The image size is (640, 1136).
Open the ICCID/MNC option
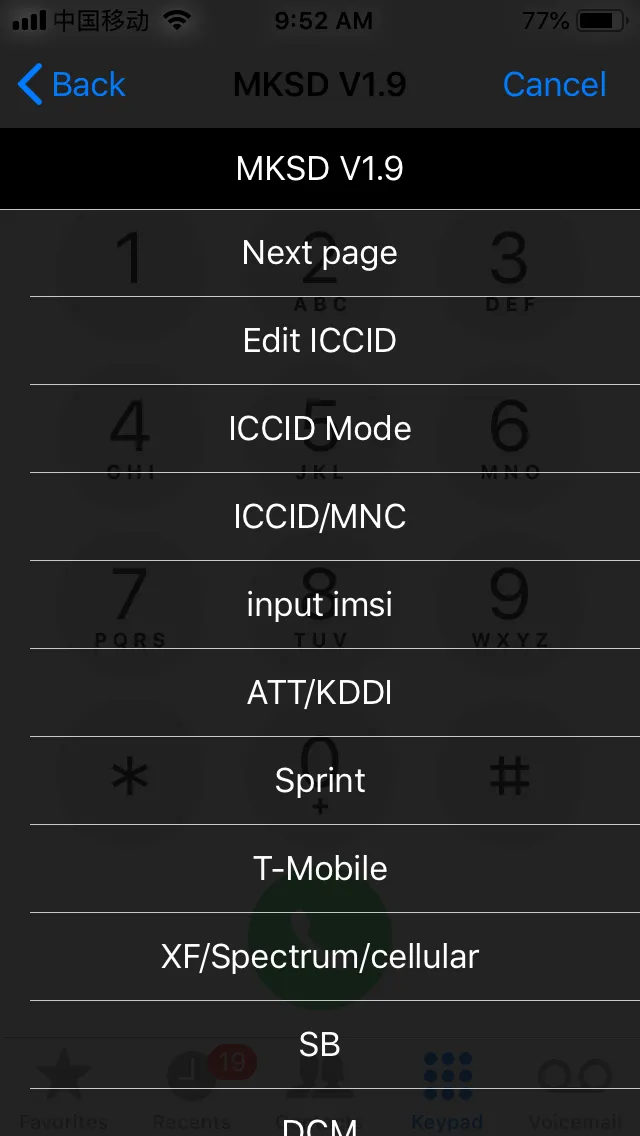pyautogui.click(x=320, y=517)
